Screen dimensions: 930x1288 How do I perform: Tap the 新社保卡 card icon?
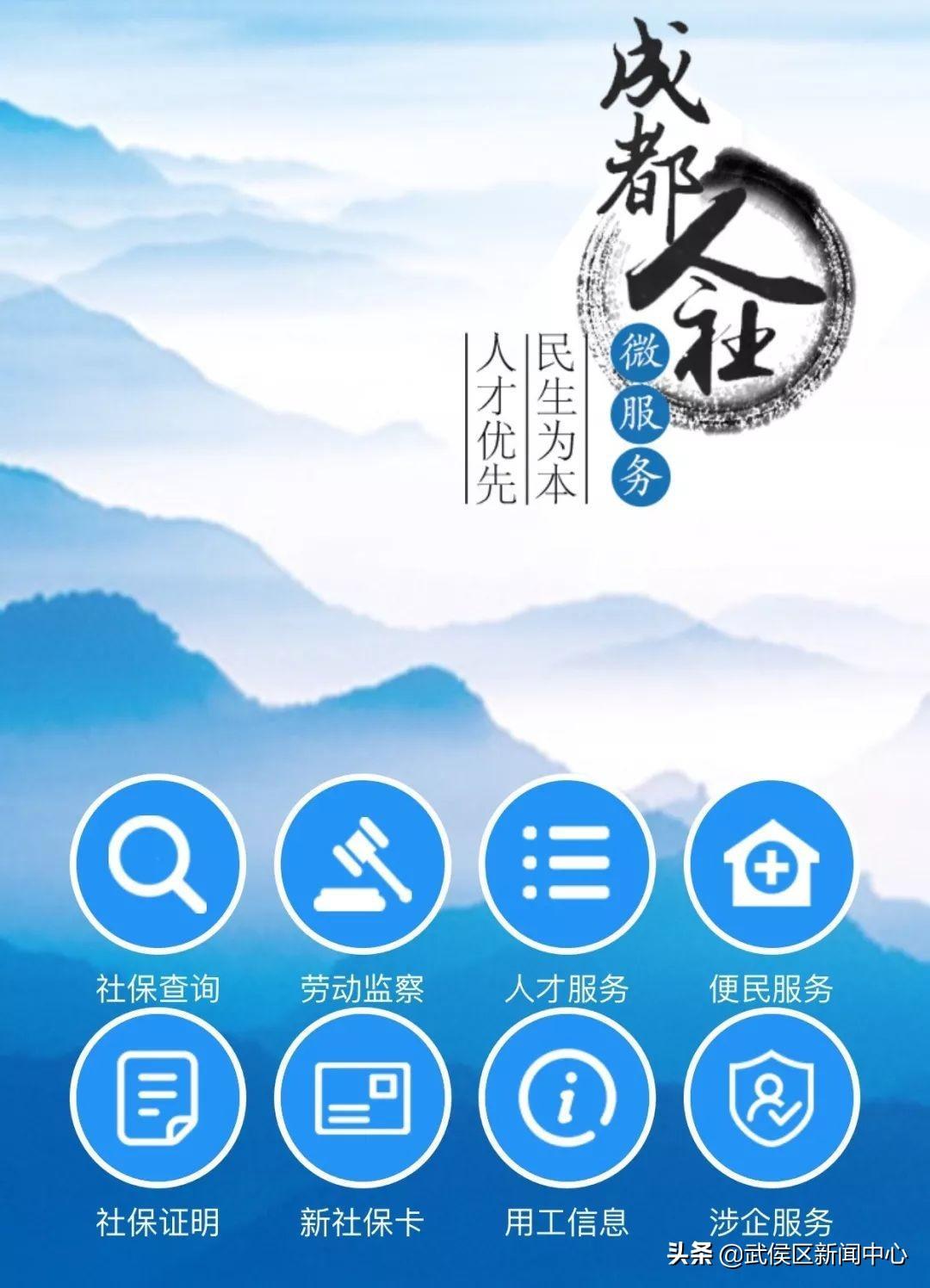point(363,1099)
